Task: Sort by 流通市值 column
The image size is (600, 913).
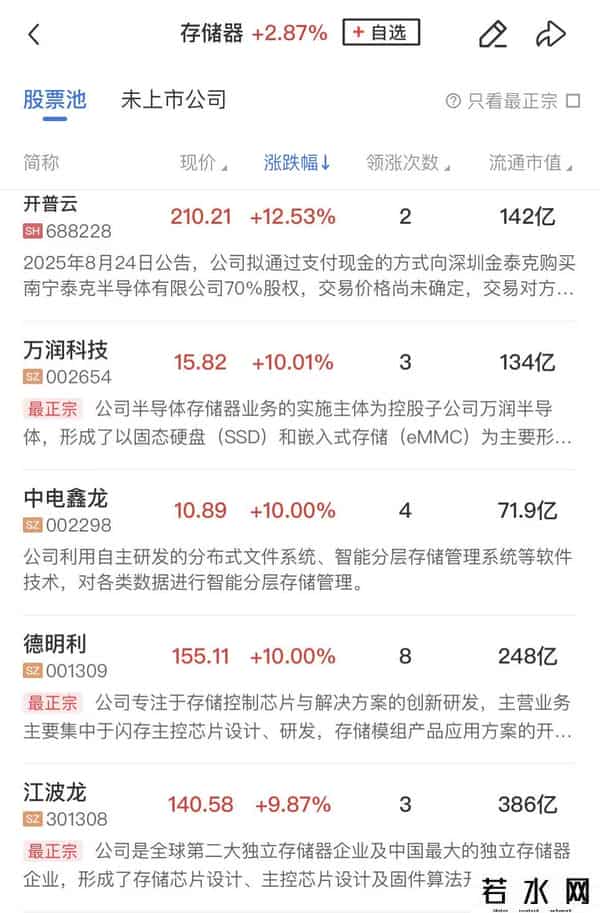Action: [529, 162]
